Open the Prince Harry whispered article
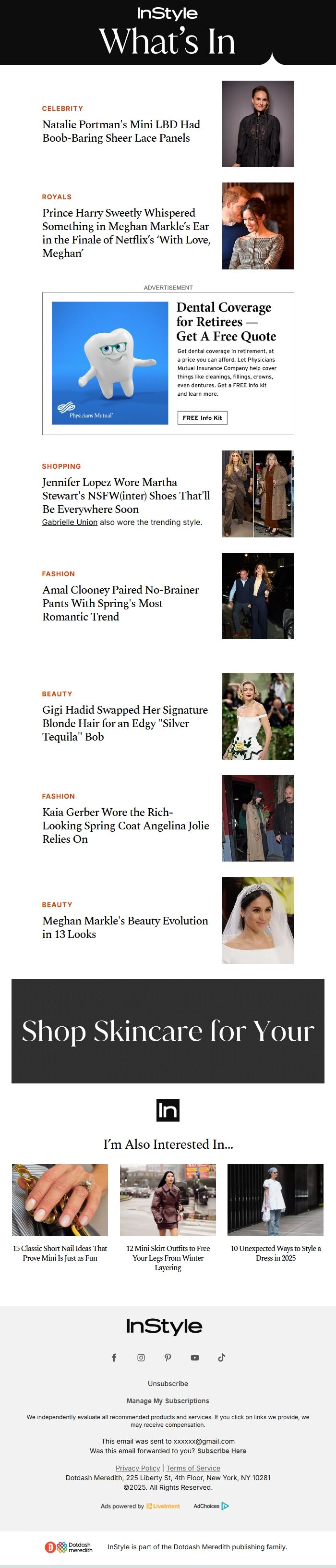 tap(126, 232)
